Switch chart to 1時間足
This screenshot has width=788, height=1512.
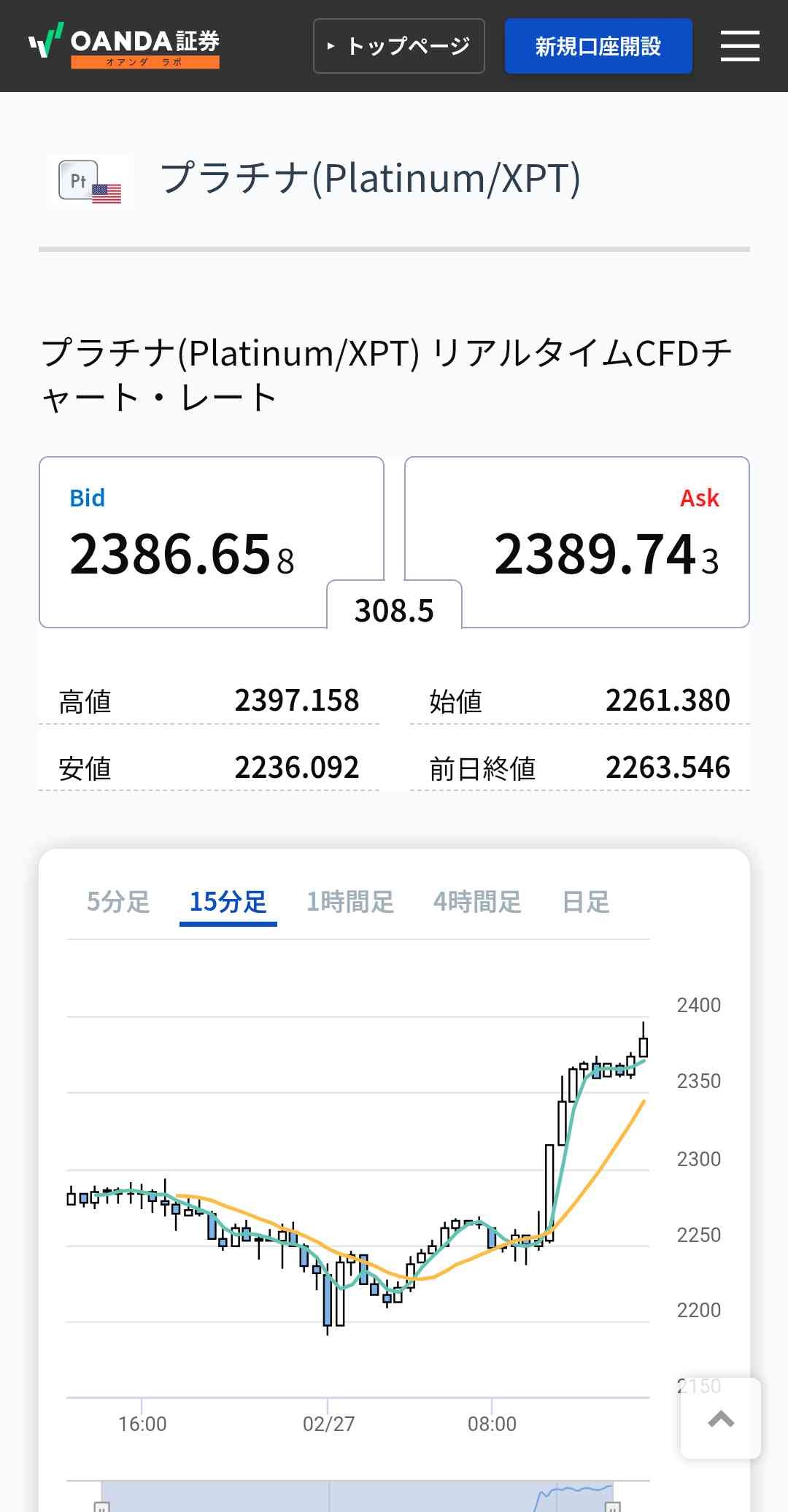[350, 903]
